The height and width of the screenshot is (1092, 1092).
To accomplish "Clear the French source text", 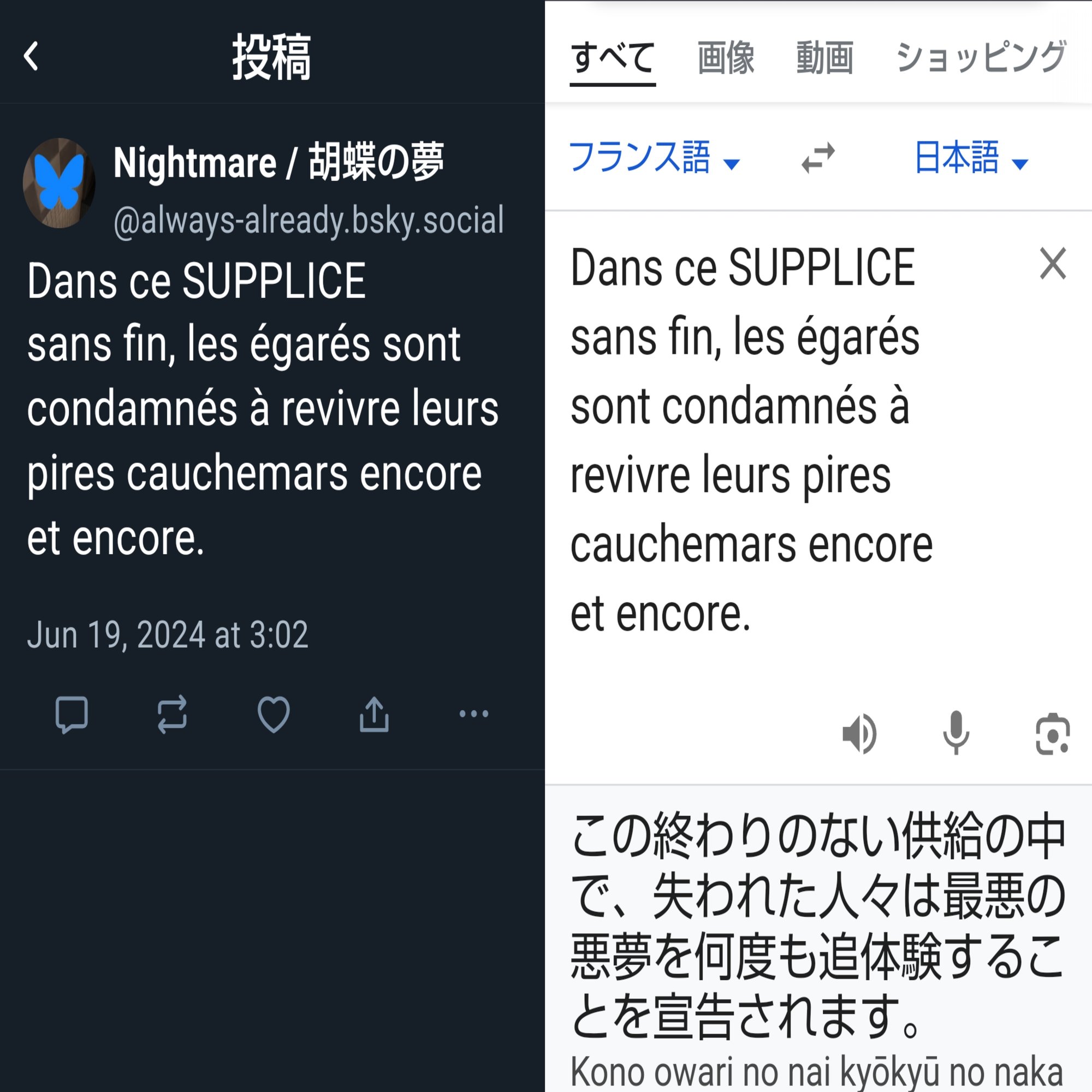I will (1053, 263).
